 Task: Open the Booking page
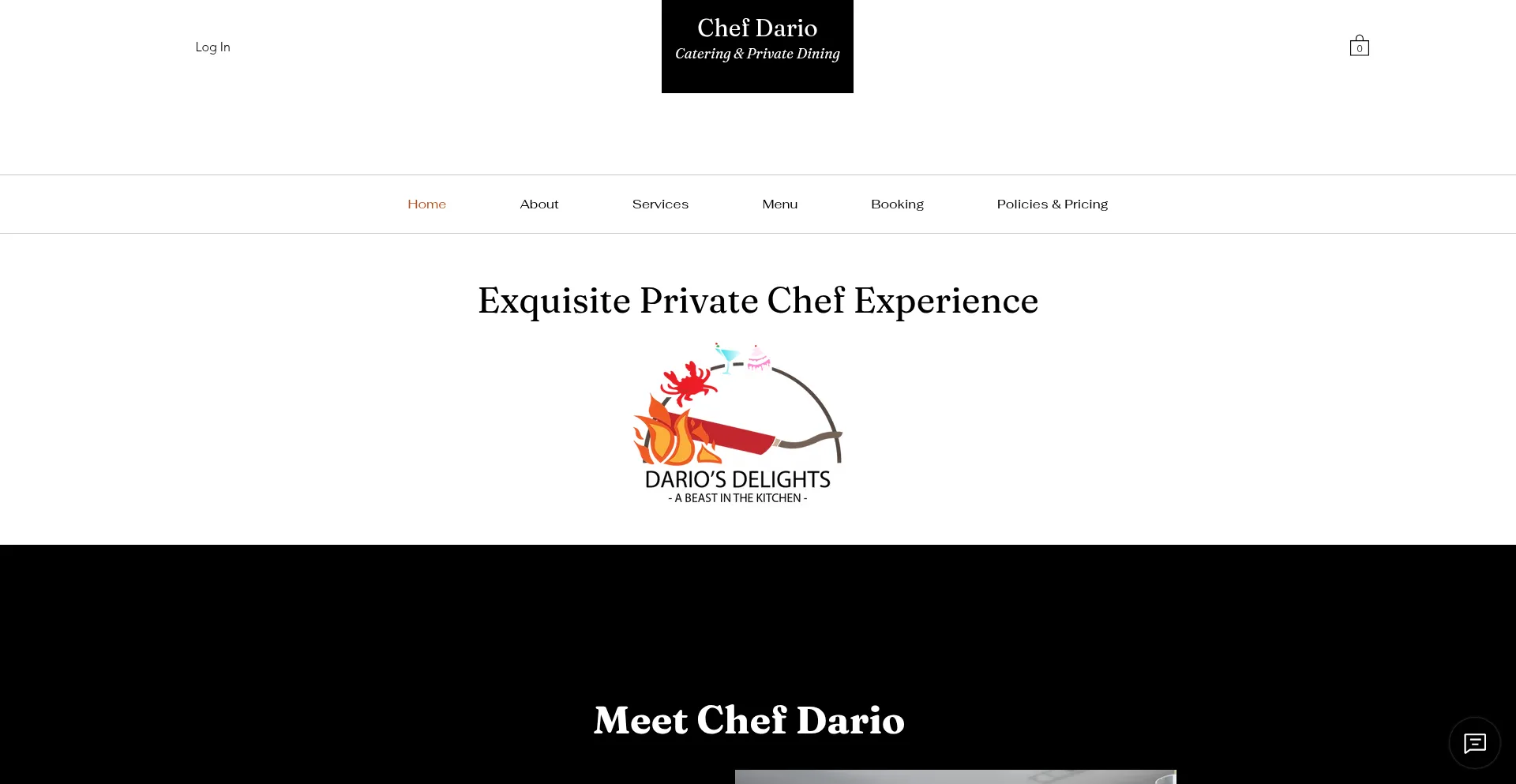tap(897, 204)
